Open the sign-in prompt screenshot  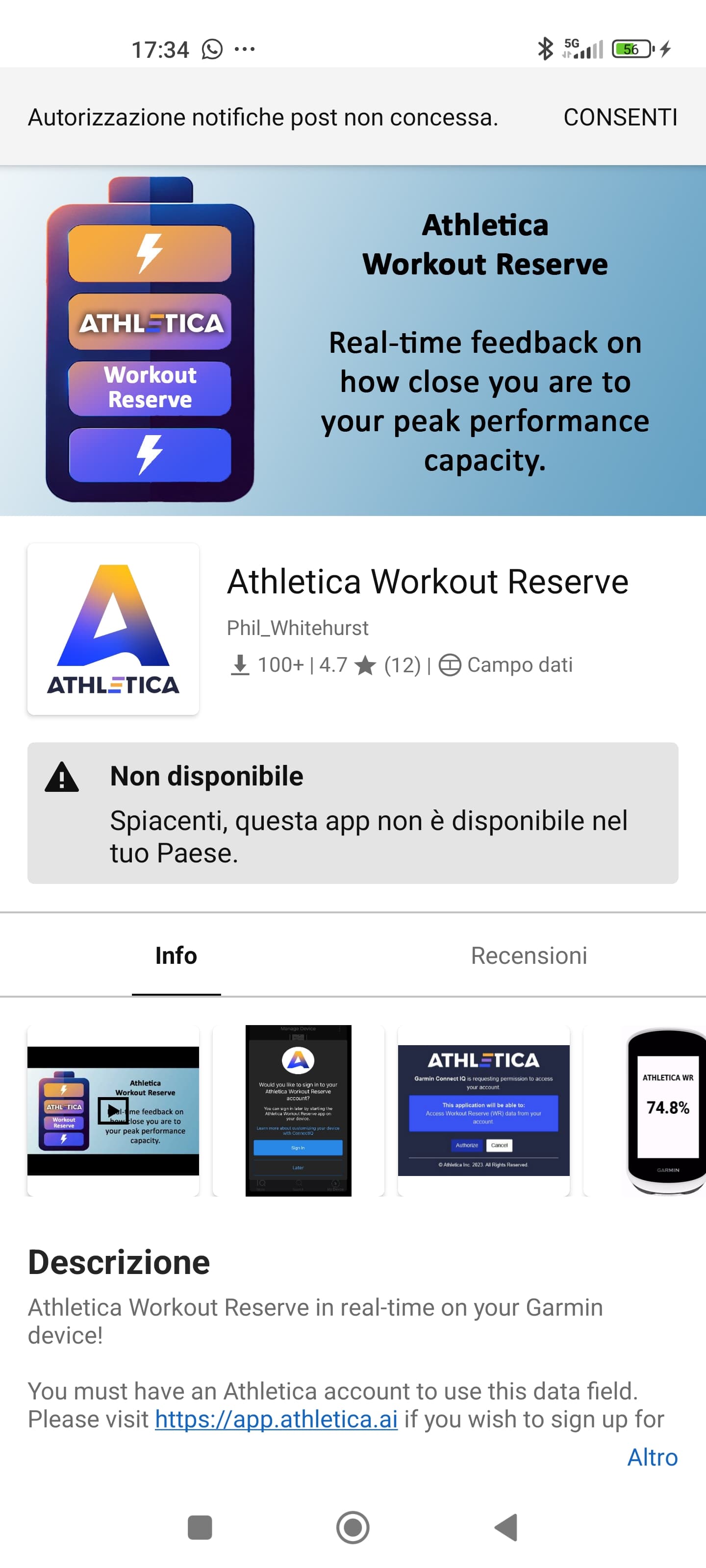click(x=299, y=1111)
